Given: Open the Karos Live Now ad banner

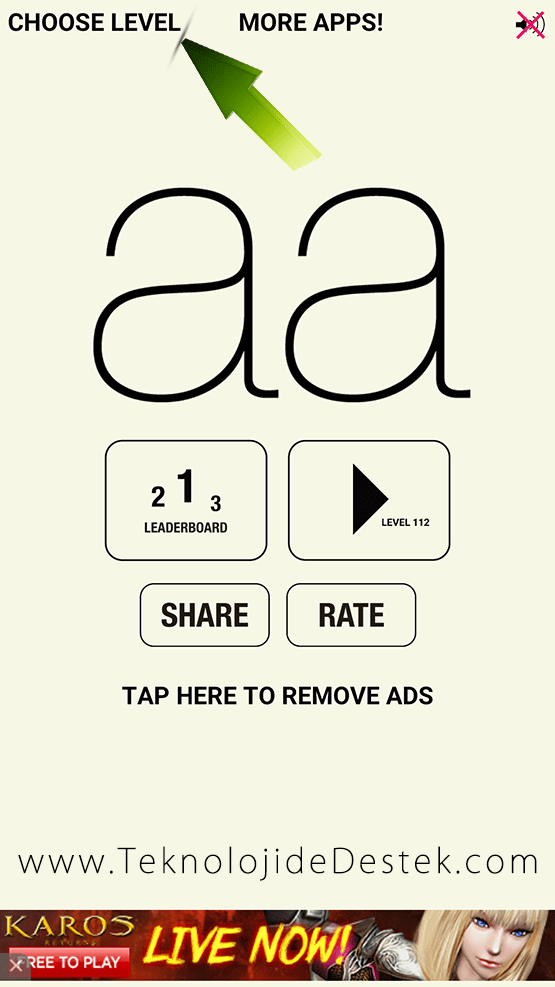Looking at the screenshot, I should coord(278,947).
